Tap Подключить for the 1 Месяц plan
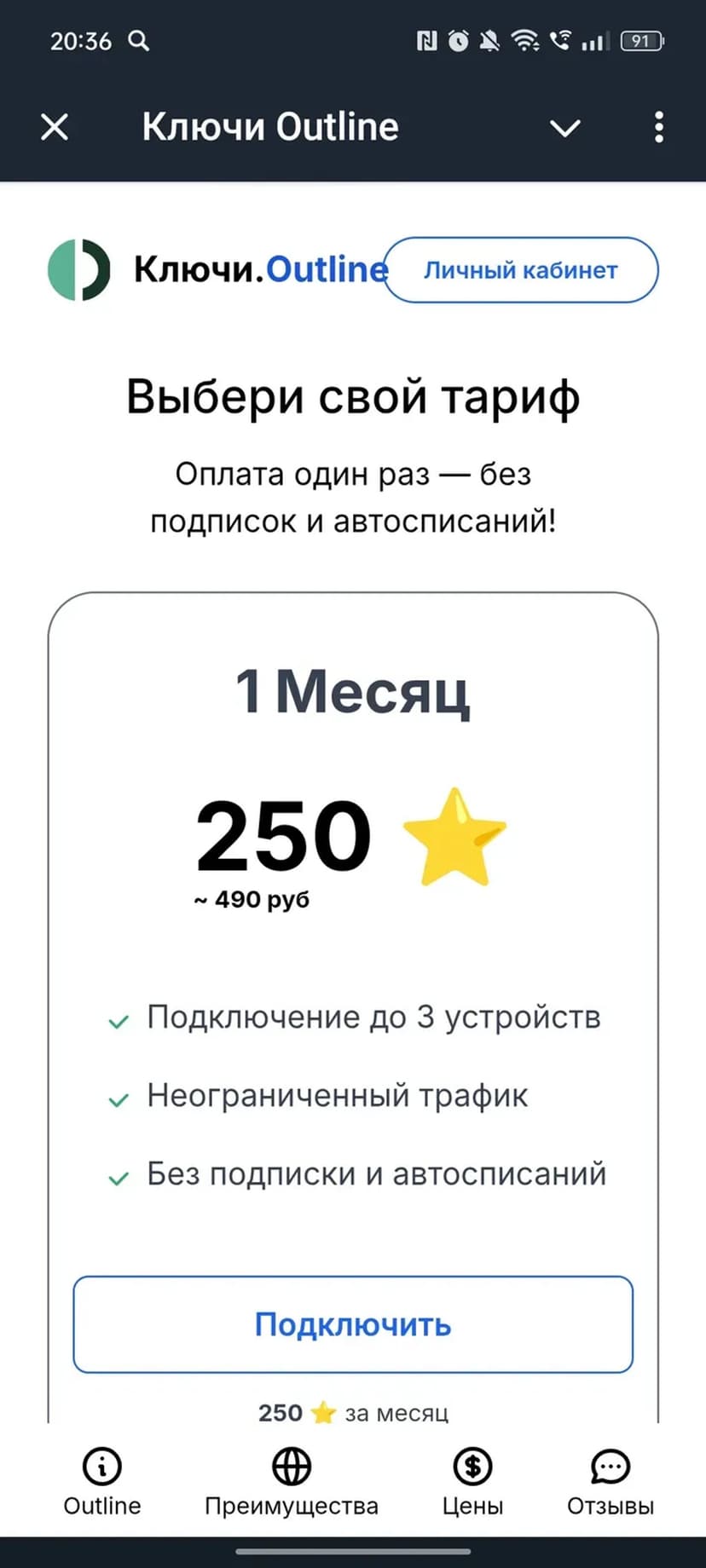The image size is (706, 1568). pos(353,1324)
